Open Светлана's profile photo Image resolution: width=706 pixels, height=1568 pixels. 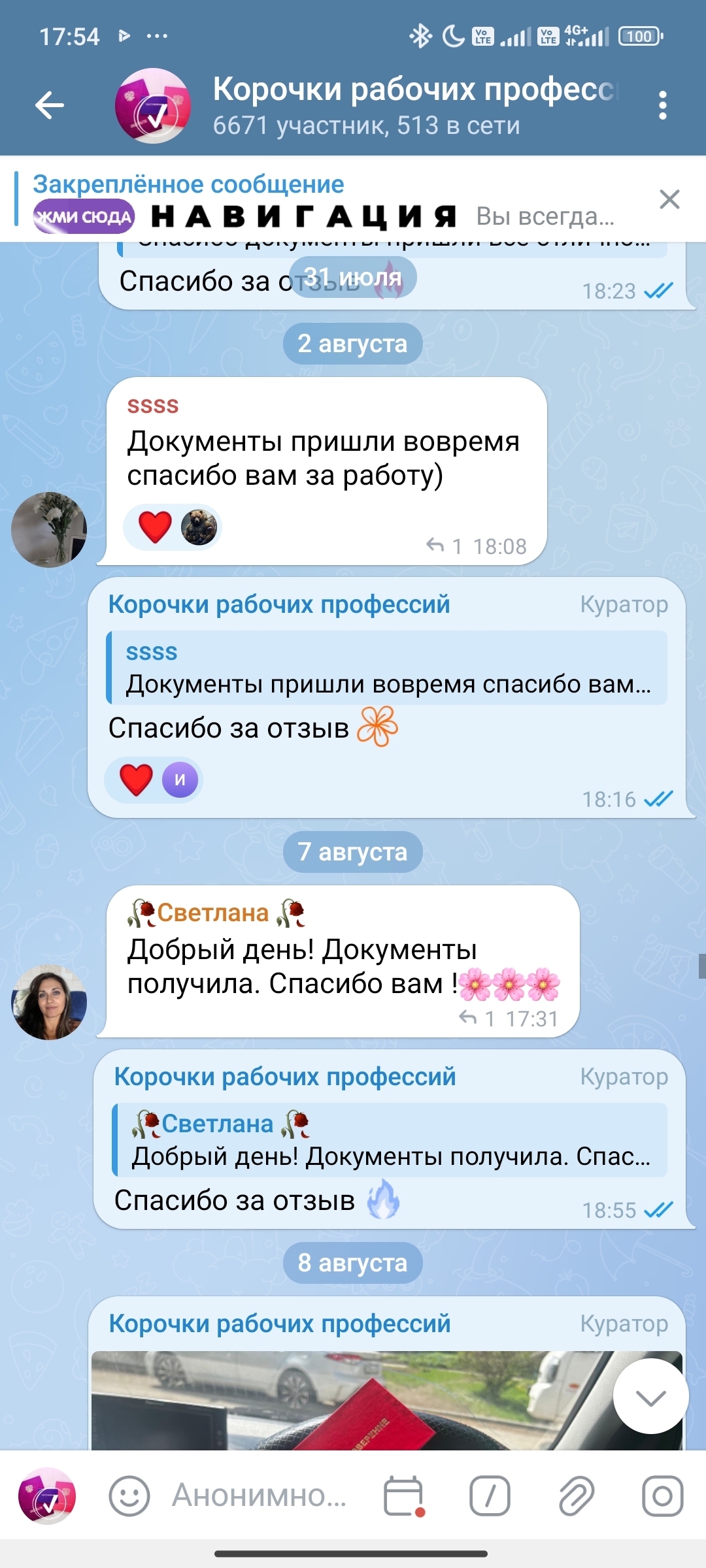click(49, 1002)
